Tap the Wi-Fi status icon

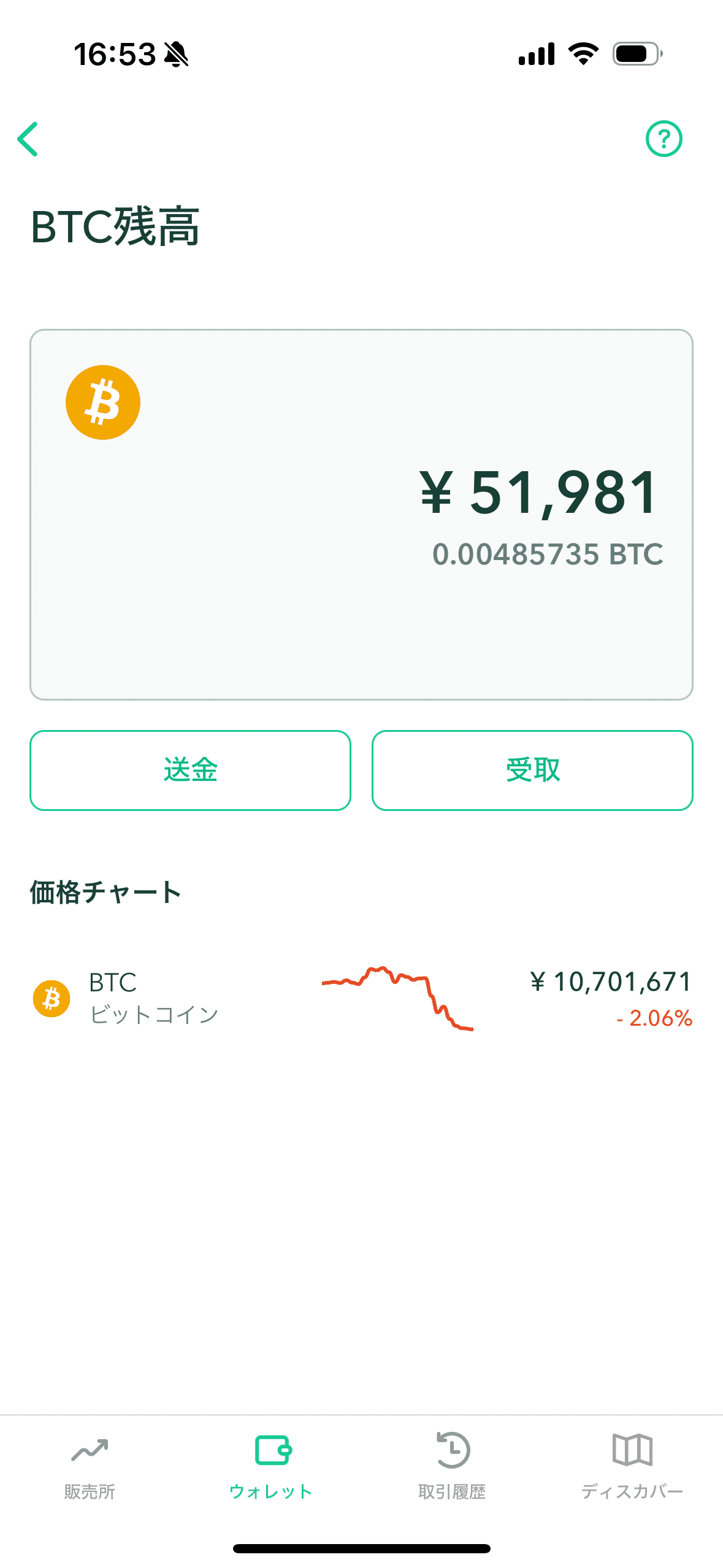584,54
